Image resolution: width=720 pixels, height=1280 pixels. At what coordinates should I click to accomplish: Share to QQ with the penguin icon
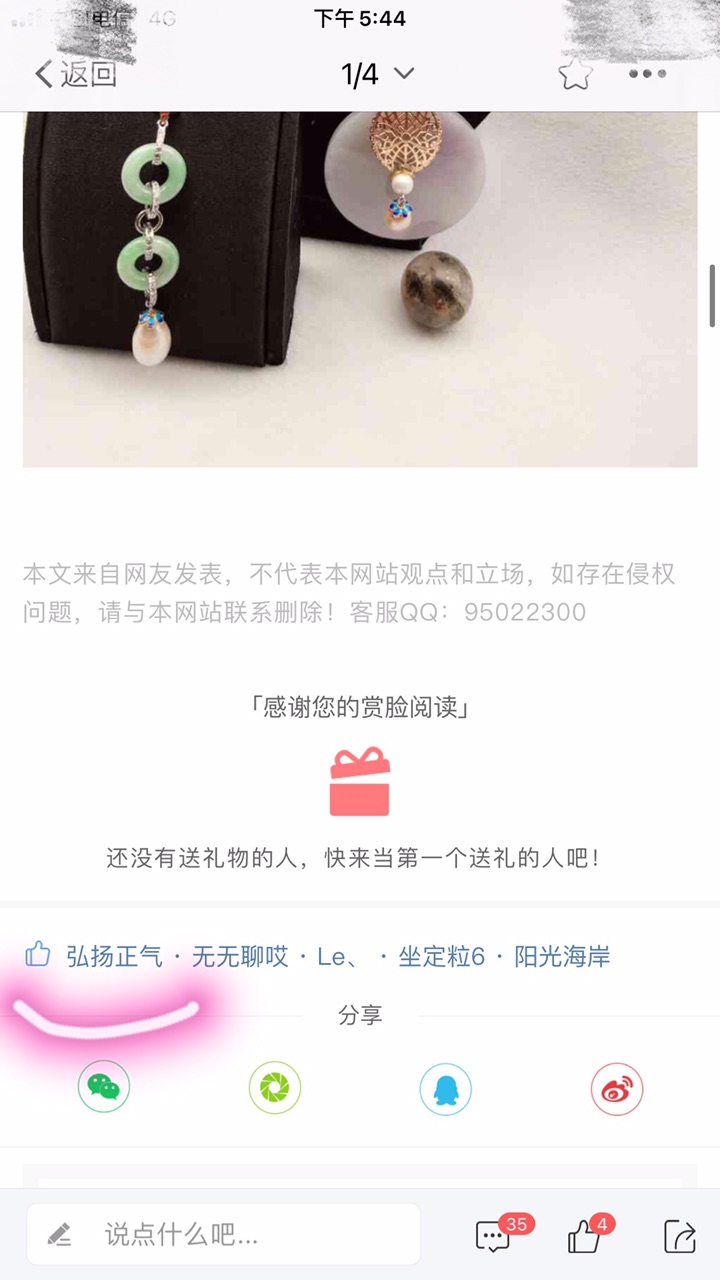[x=445, y=1088]
